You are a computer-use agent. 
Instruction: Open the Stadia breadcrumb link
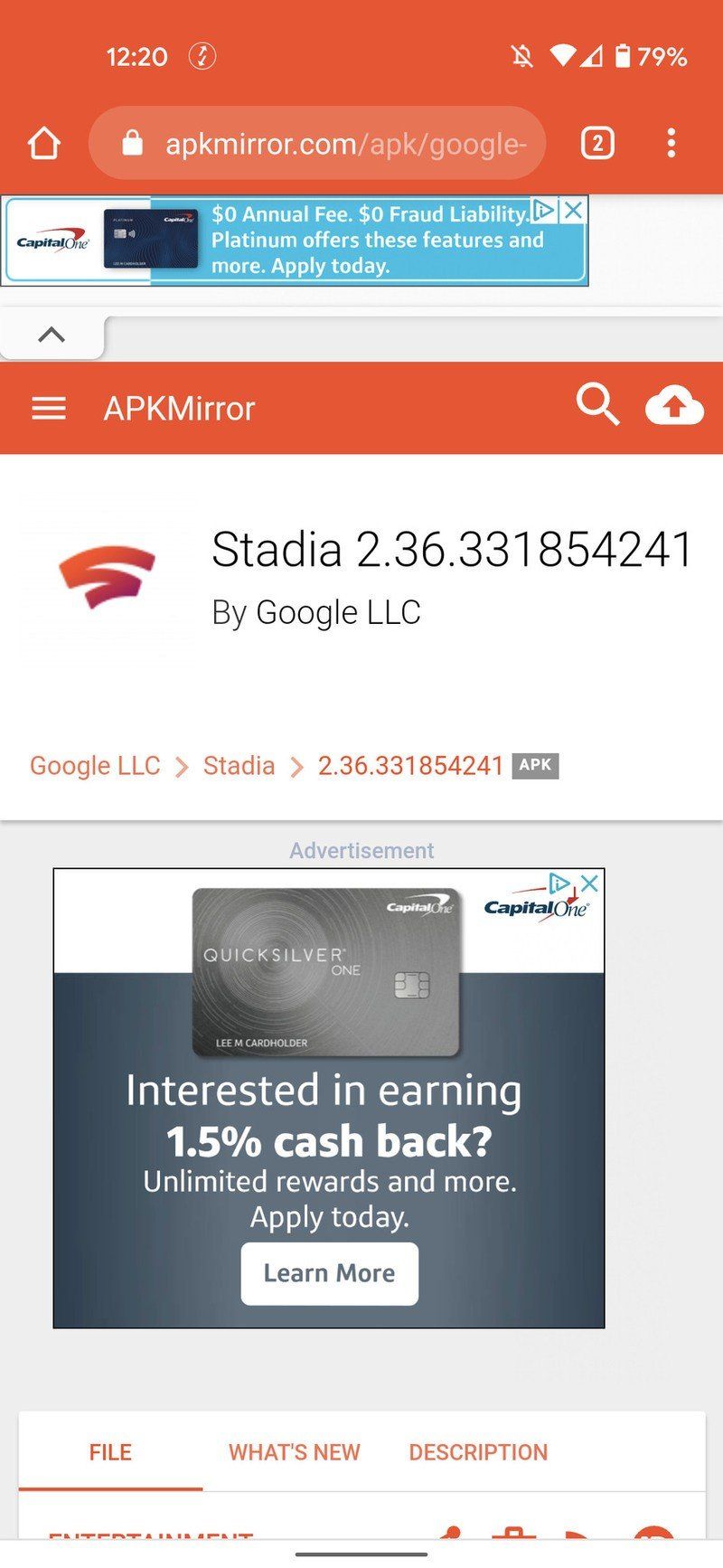tap(239, 765)
